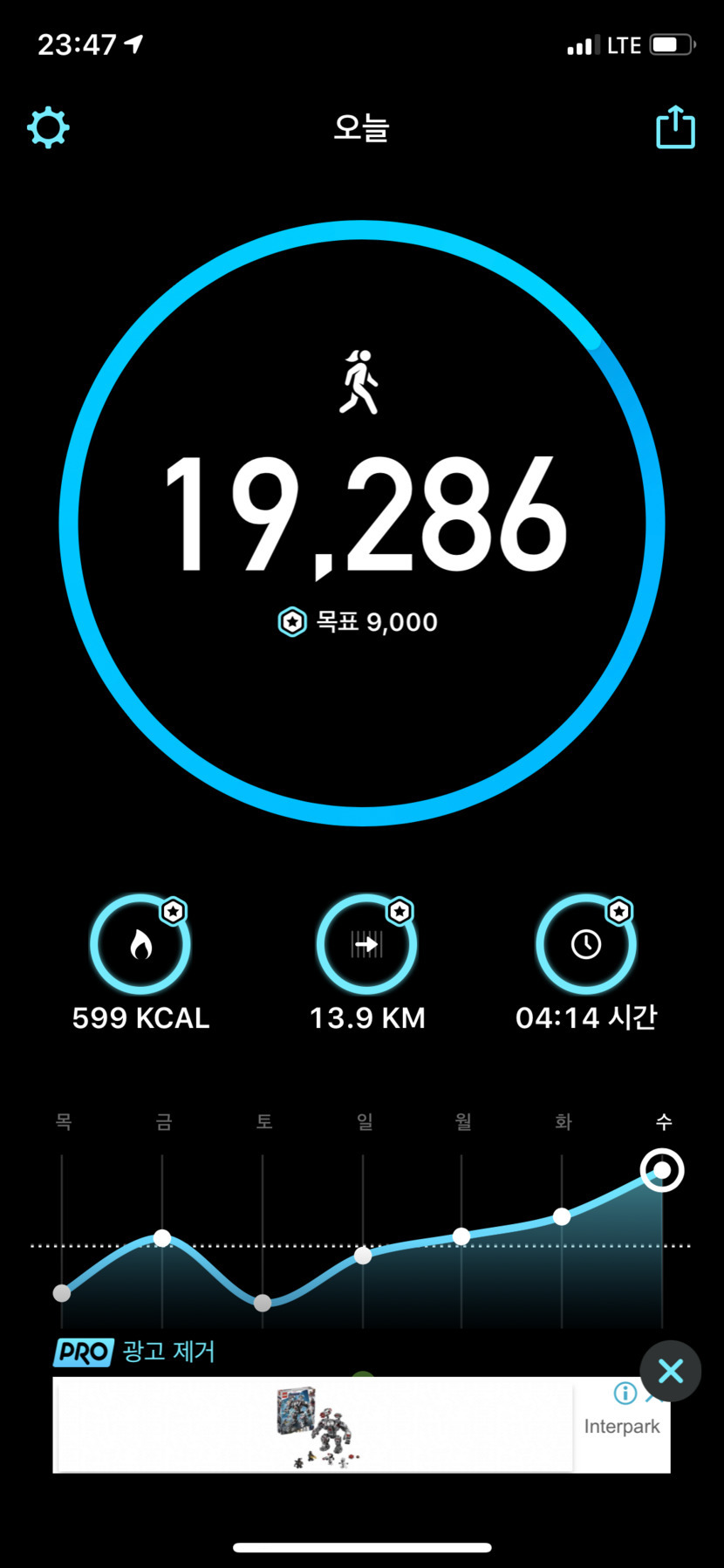The image size is (724, 1568).
Task: Open the settings gear
Action: (48, 128)
